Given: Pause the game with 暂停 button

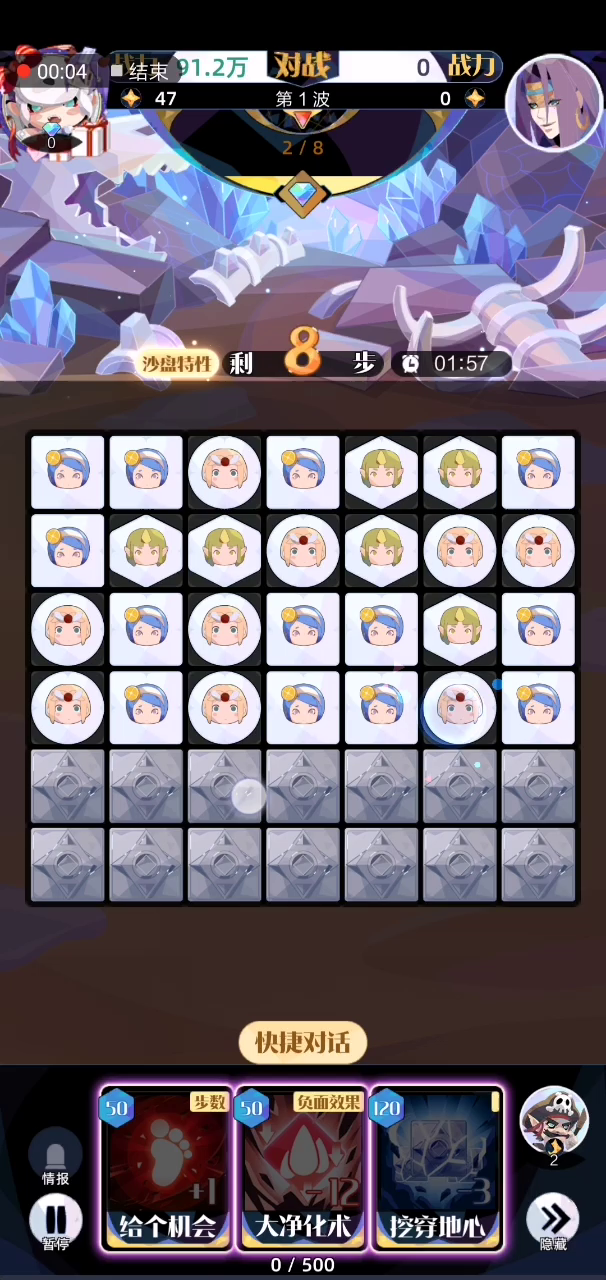Looking at the screenshot, I should tap(55, 1222).
